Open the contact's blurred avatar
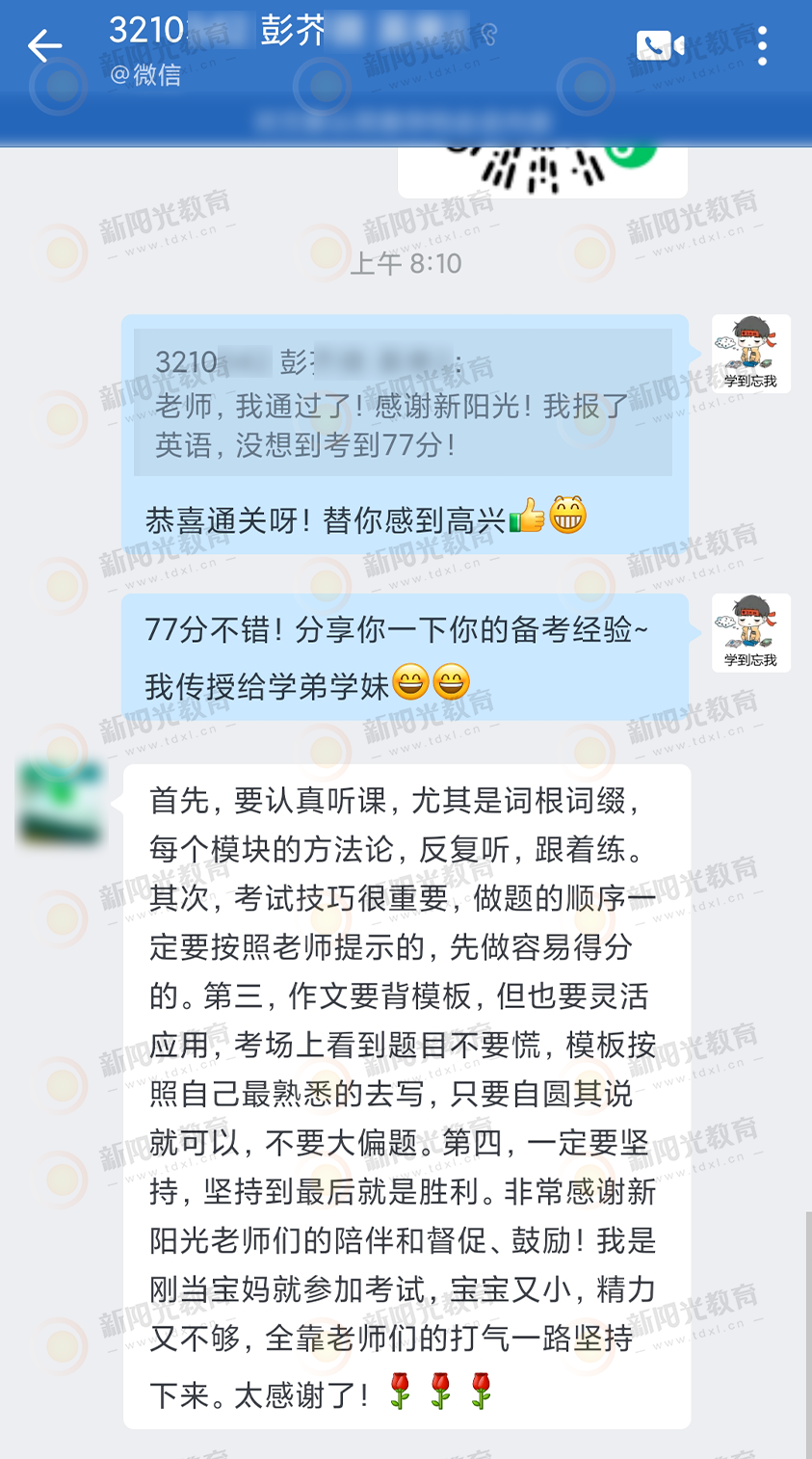The image size is (812, 1459). [61, 804]
